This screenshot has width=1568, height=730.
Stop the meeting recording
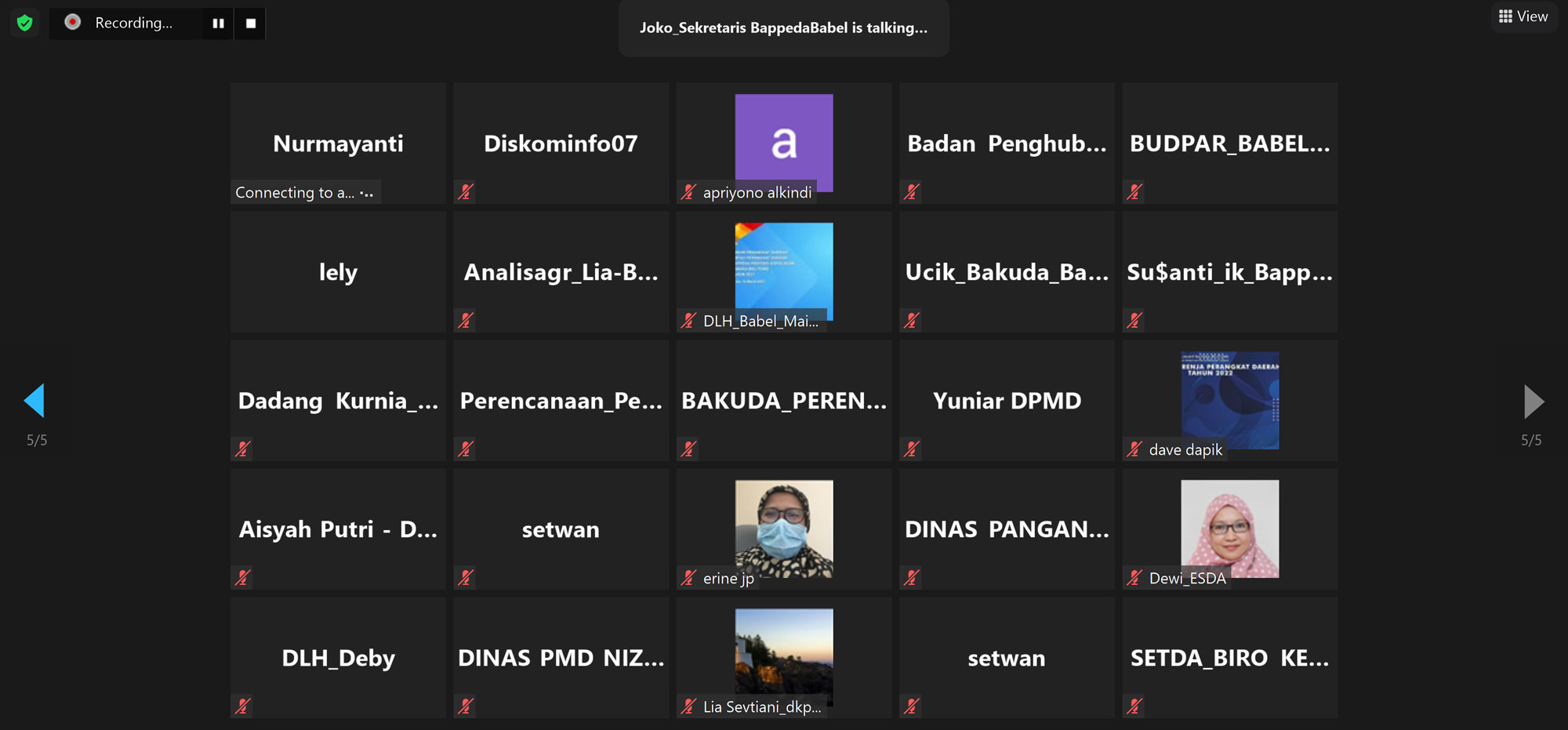click(x=251, y=24)
